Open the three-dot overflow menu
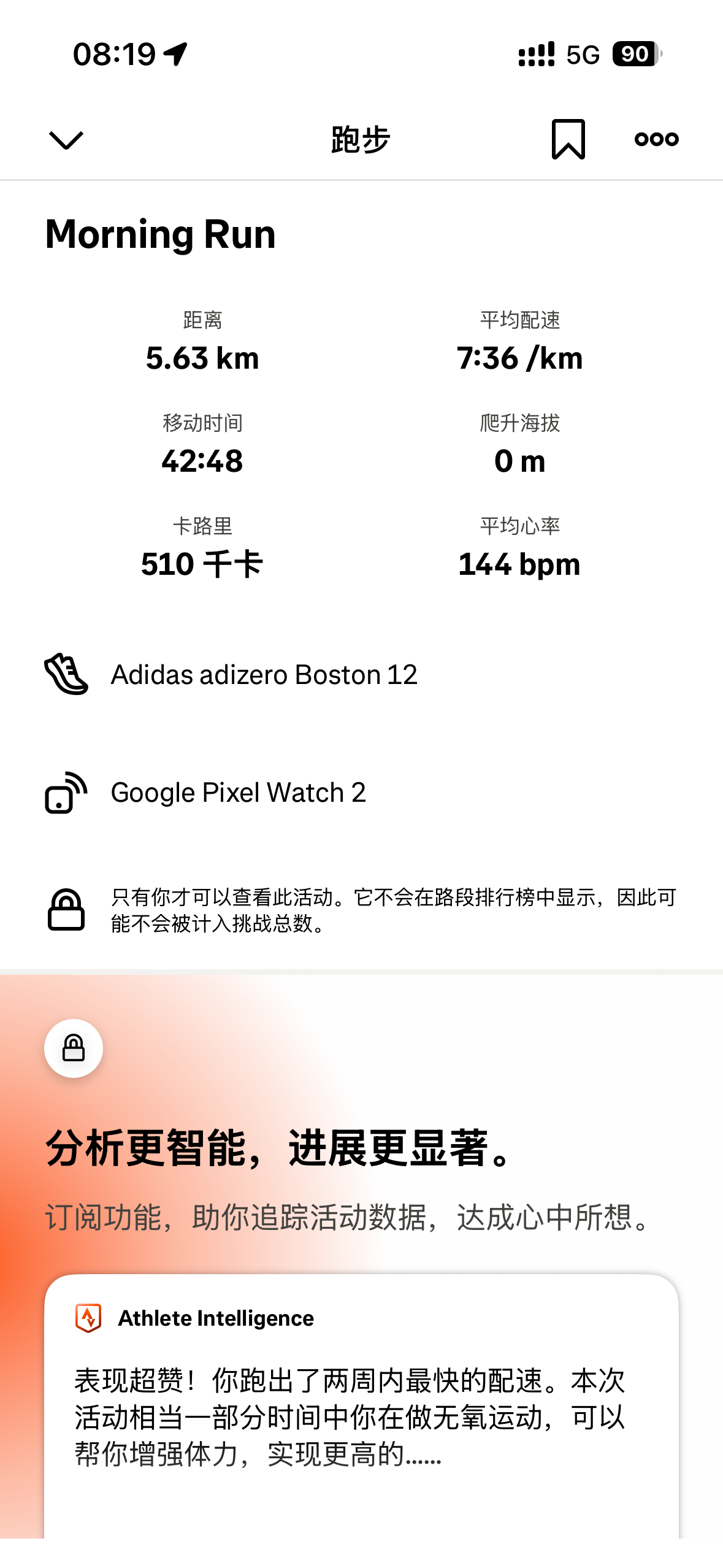723x1568 pixels. [x=656, y=139]
